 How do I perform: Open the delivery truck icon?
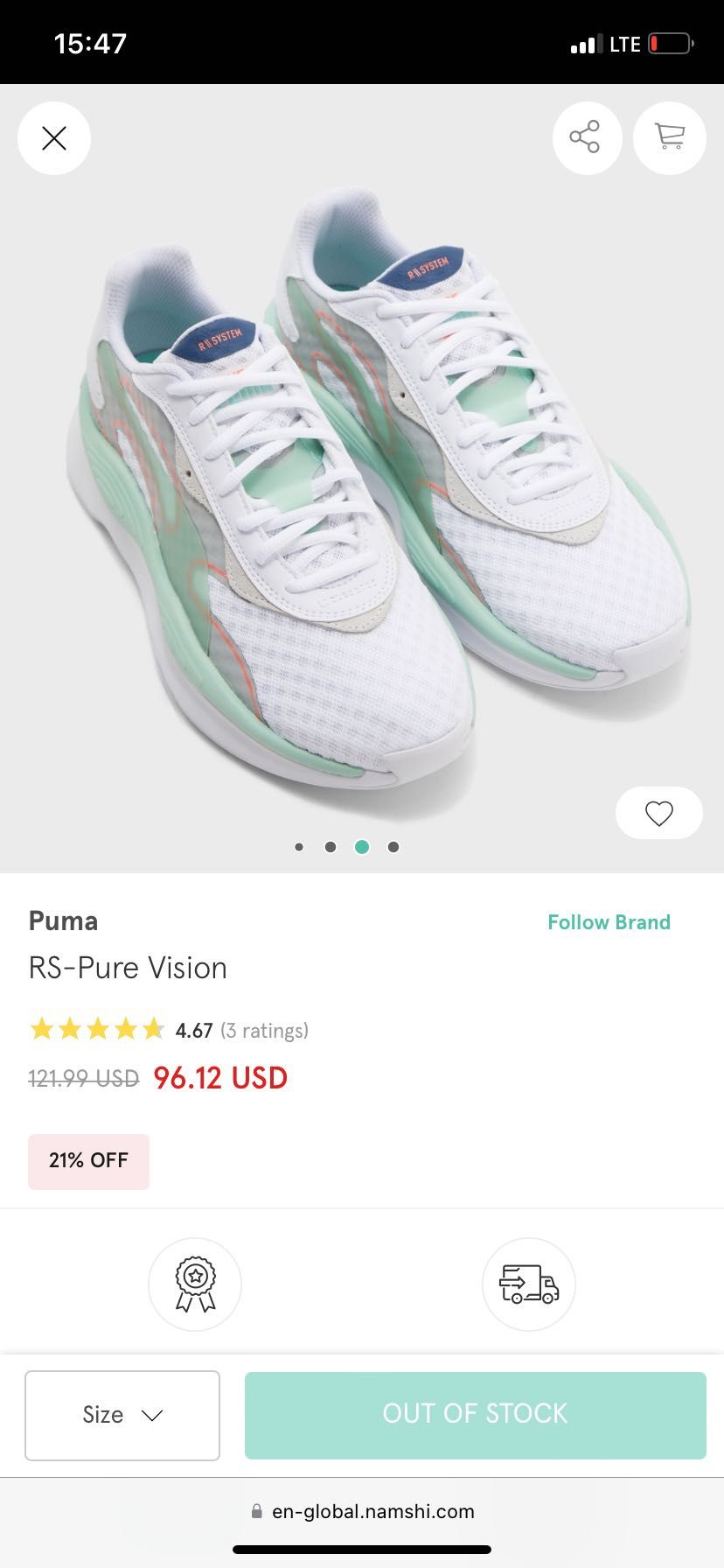[x=528, y=1284]
